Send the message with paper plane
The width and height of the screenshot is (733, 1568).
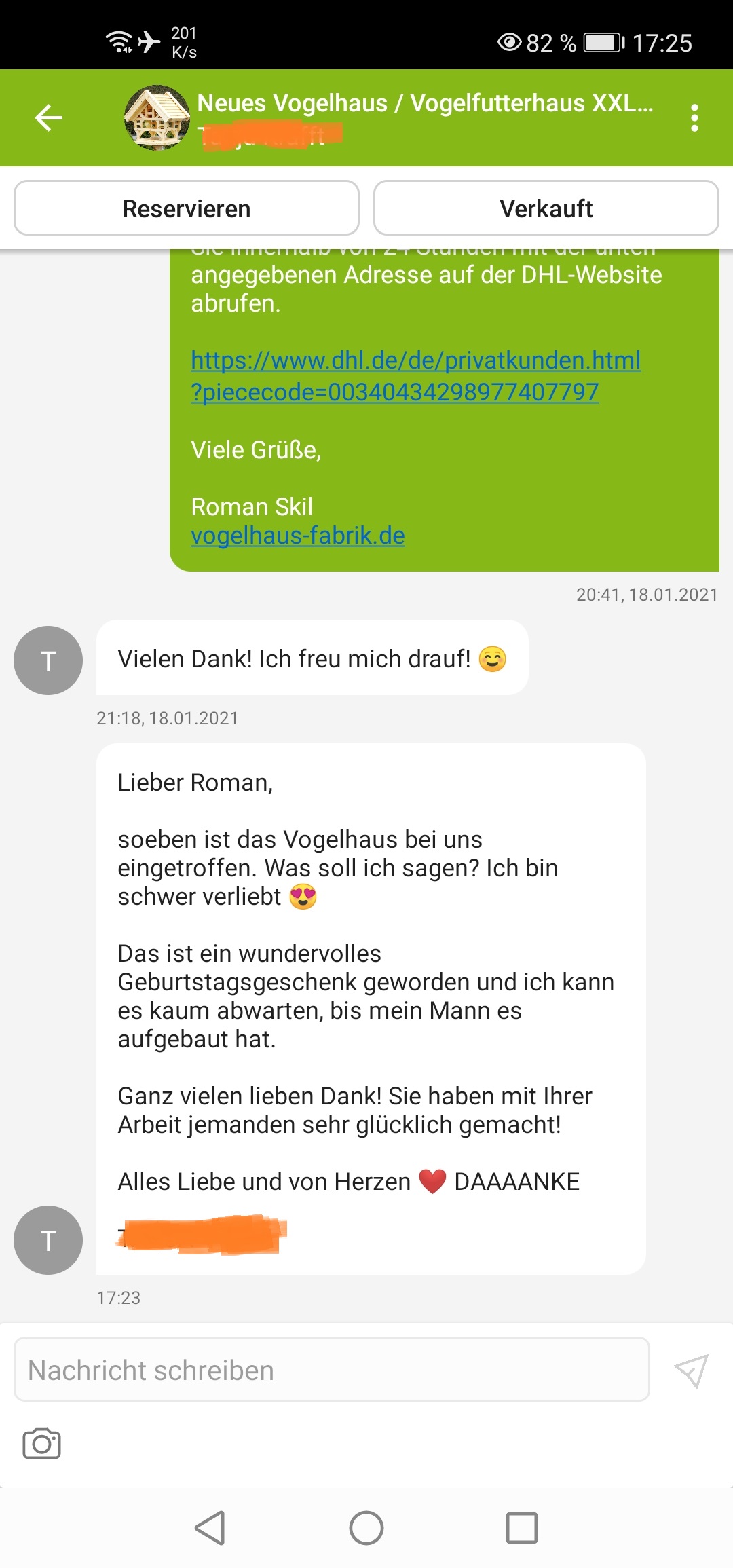(x=691, y=1370)
